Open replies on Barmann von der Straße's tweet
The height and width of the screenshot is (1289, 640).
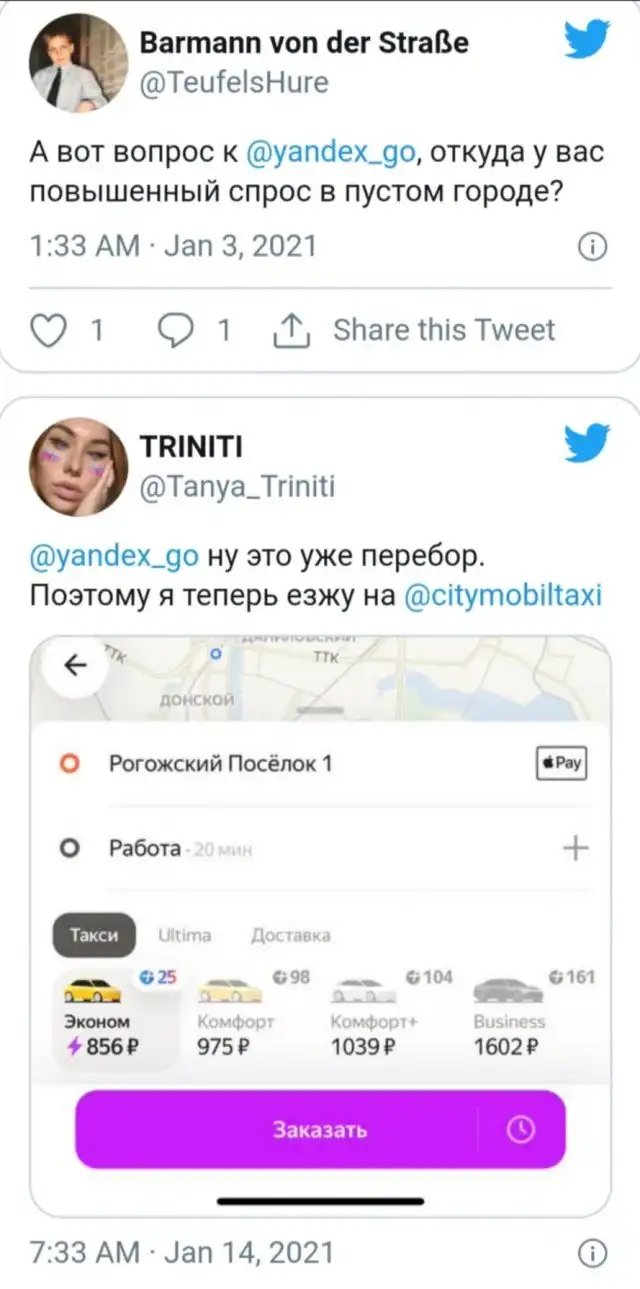(177, 329)
